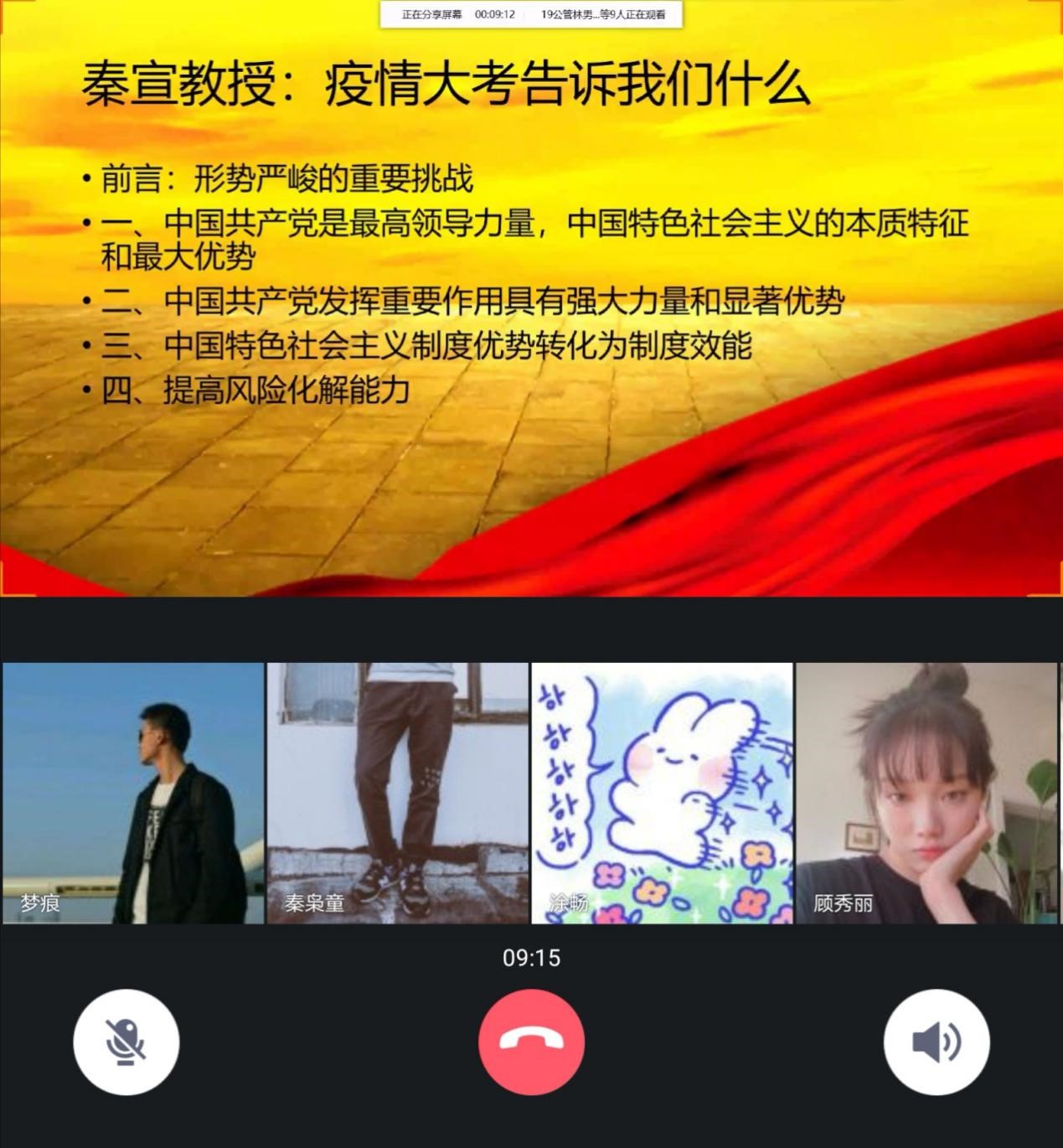Enlarge the shared screen presentation
Viewport: 1063px width, 1148px height.
tap(531, 302)
